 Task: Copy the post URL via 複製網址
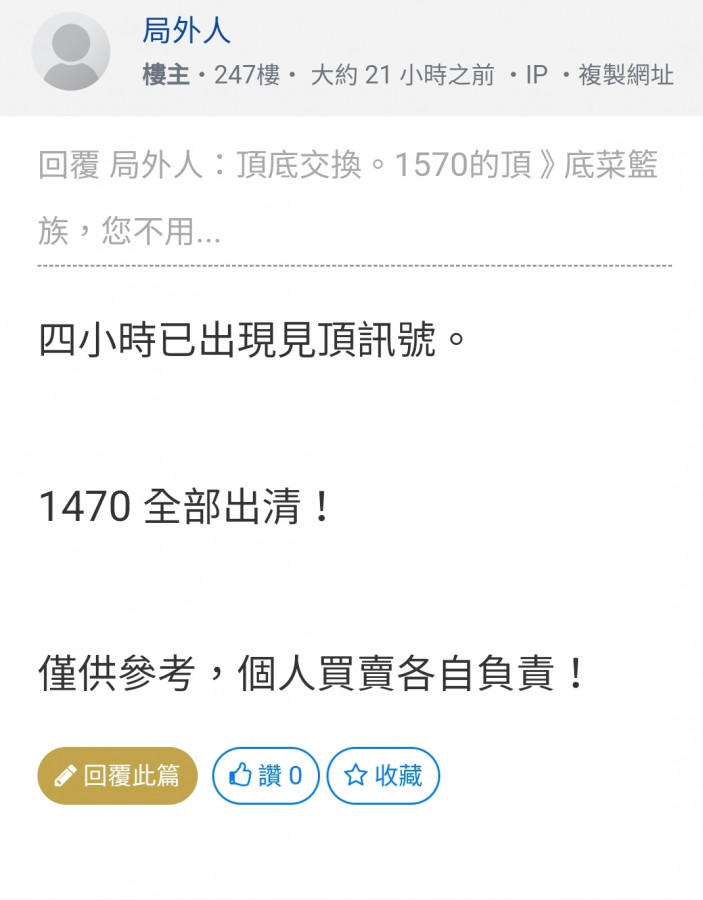pyautogui.click(x=626, y=76)
